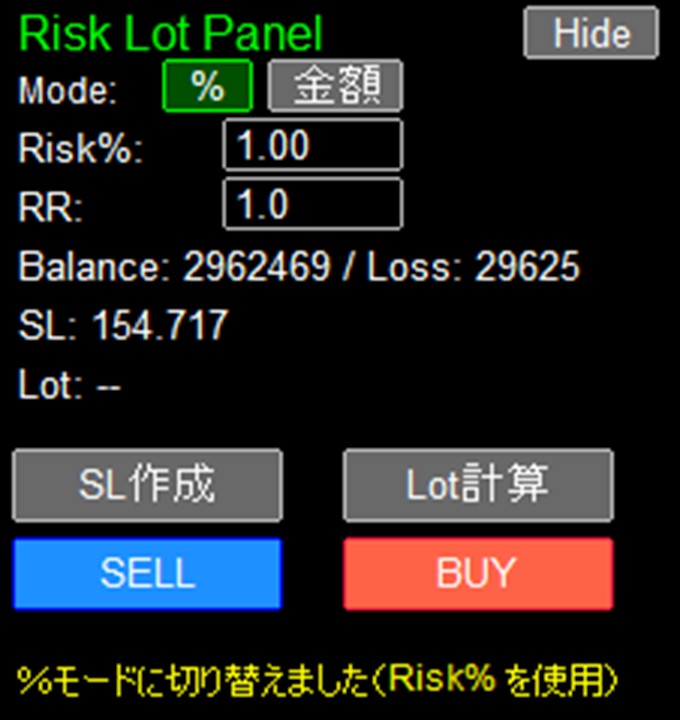Place a BUY order

click(477, 573)
